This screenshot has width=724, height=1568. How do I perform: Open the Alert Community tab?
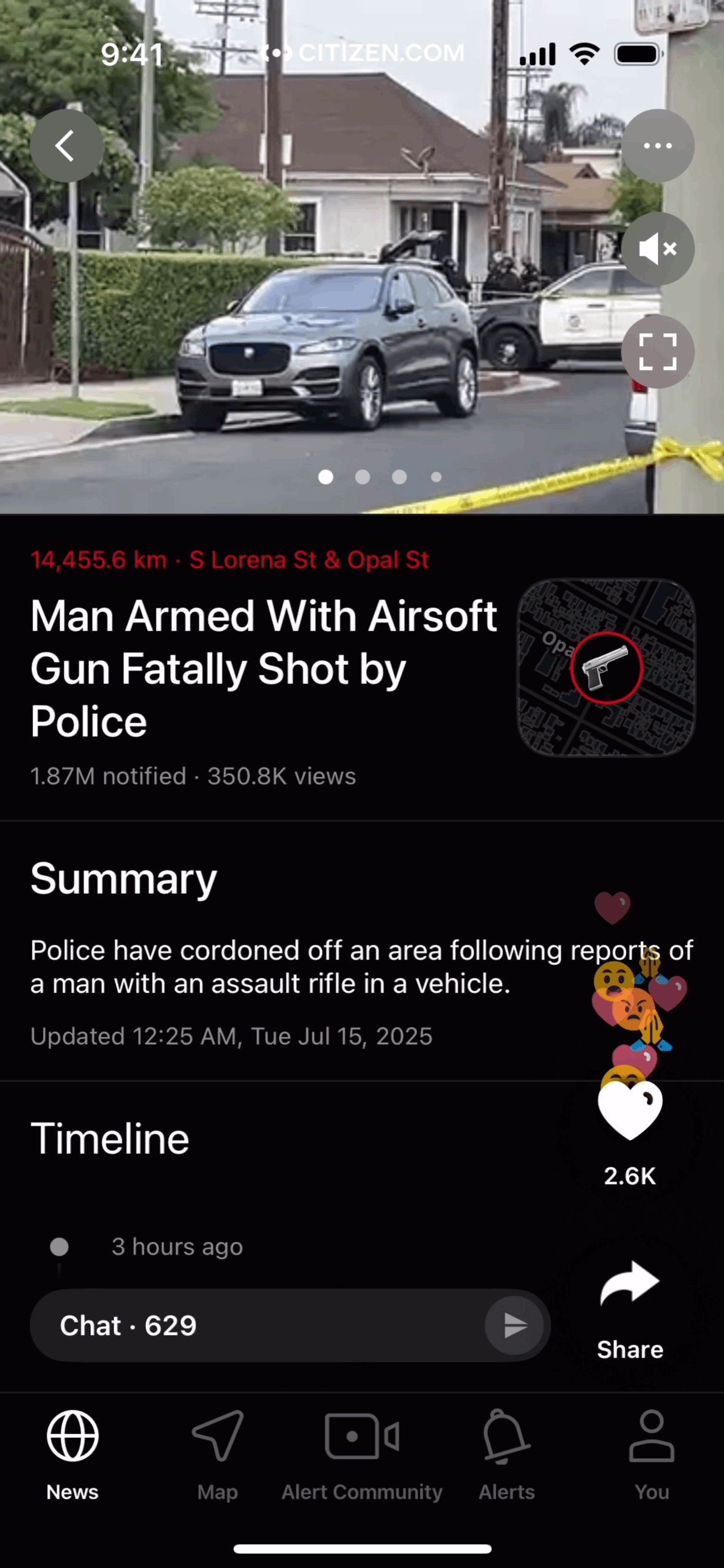point(362,1455)
